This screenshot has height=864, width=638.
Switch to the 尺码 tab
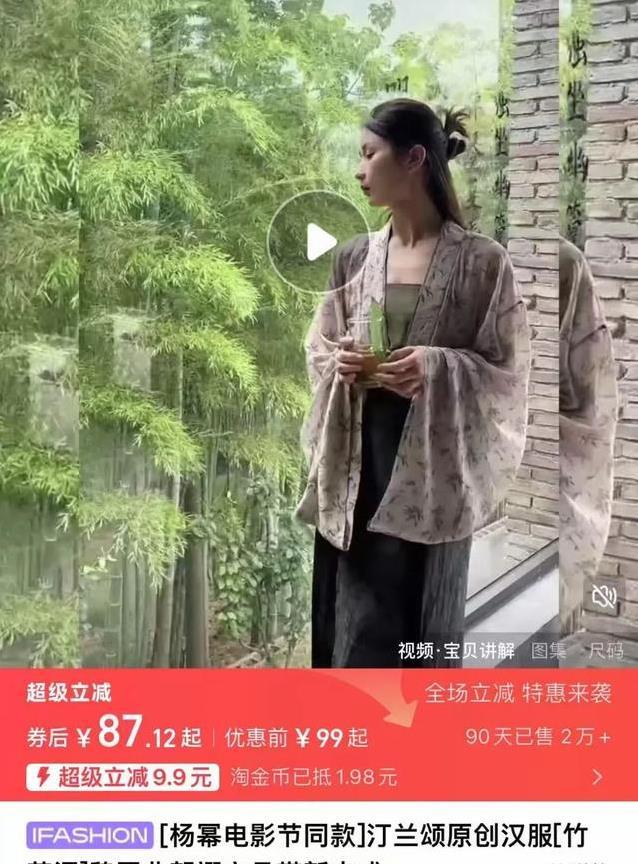[x=605, y=651]
